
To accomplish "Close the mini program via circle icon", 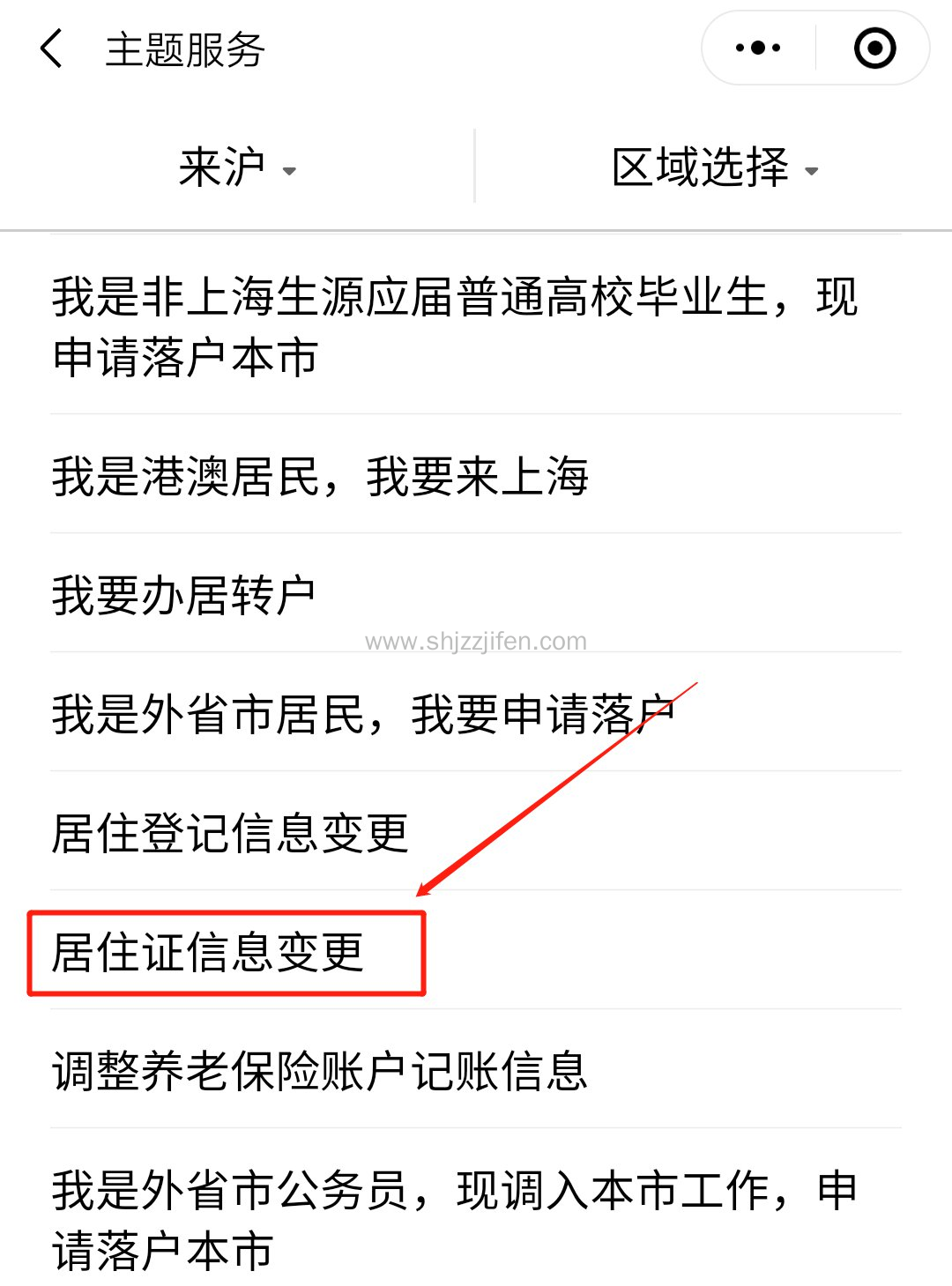I will [x=874, y=48].
